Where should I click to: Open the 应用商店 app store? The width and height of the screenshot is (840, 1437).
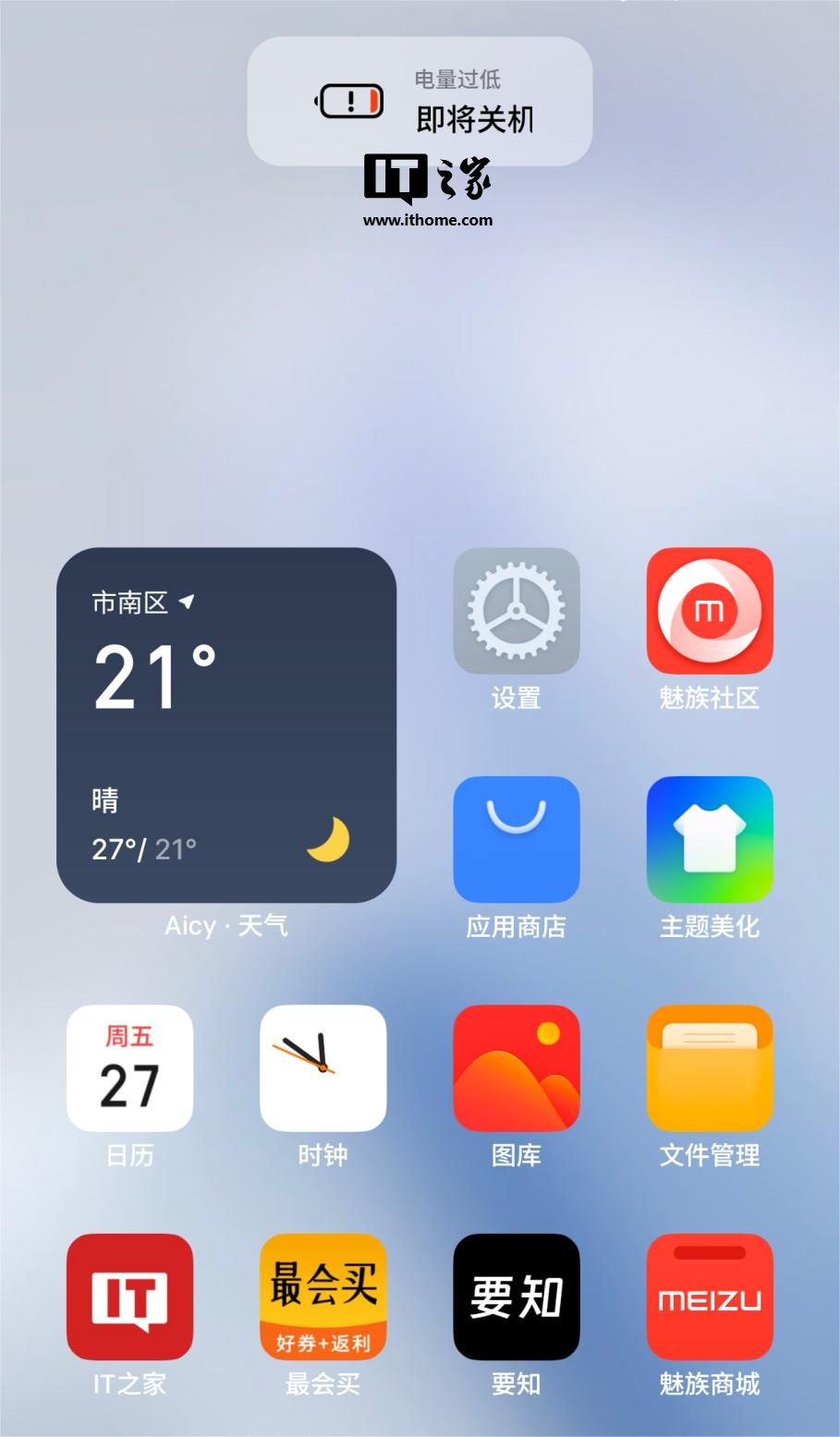click(516, 839)
